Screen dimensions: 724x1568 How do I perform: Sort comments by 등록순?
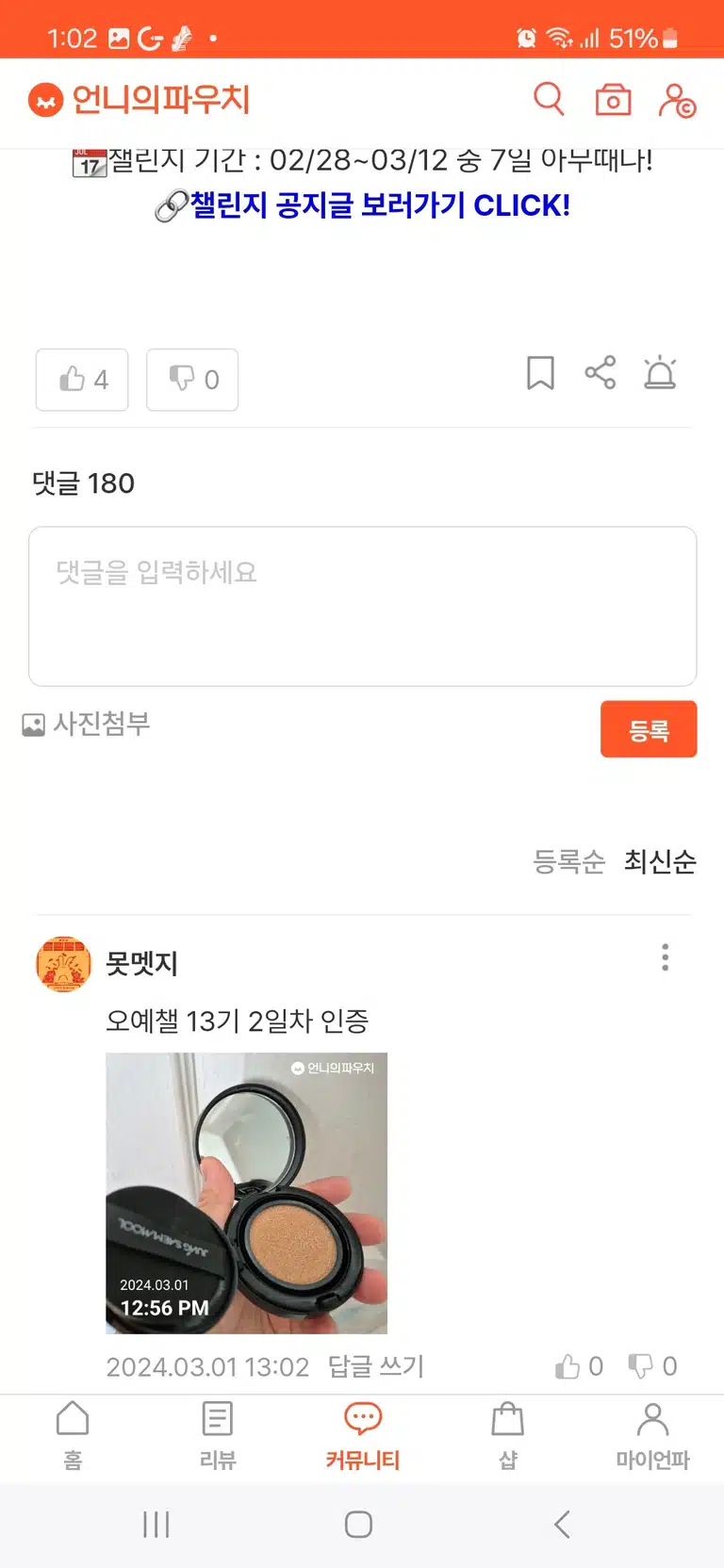[568, 861]
